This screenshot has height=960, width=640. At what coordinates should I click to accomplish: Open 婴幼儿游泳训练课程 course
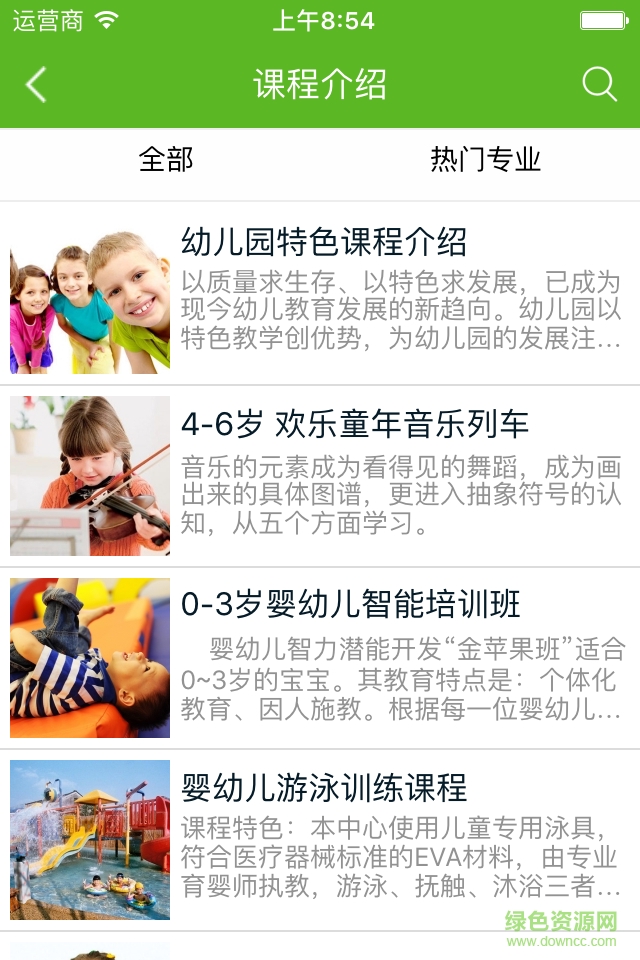(324, 788)
